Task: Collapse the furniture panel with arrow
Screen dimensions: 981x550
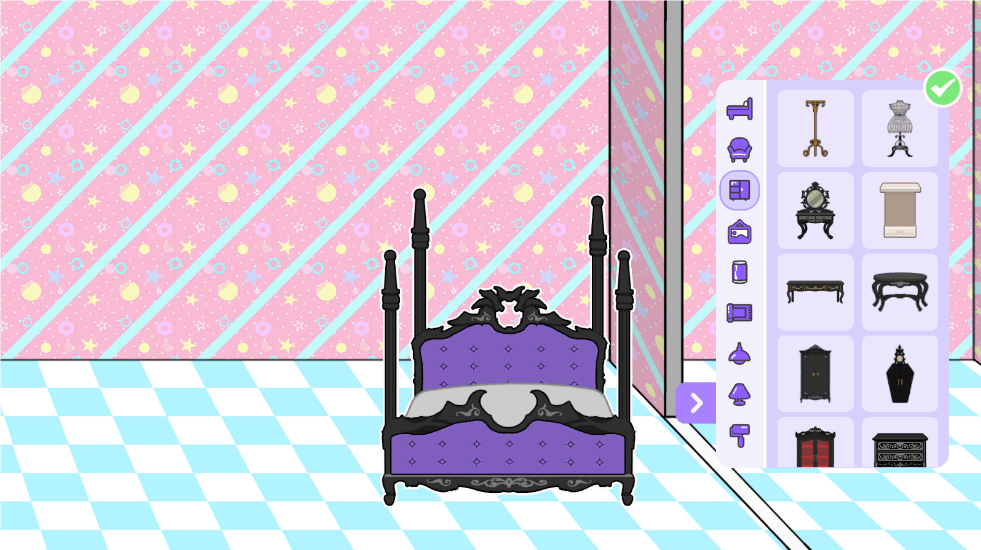Action: click(696, 403)
